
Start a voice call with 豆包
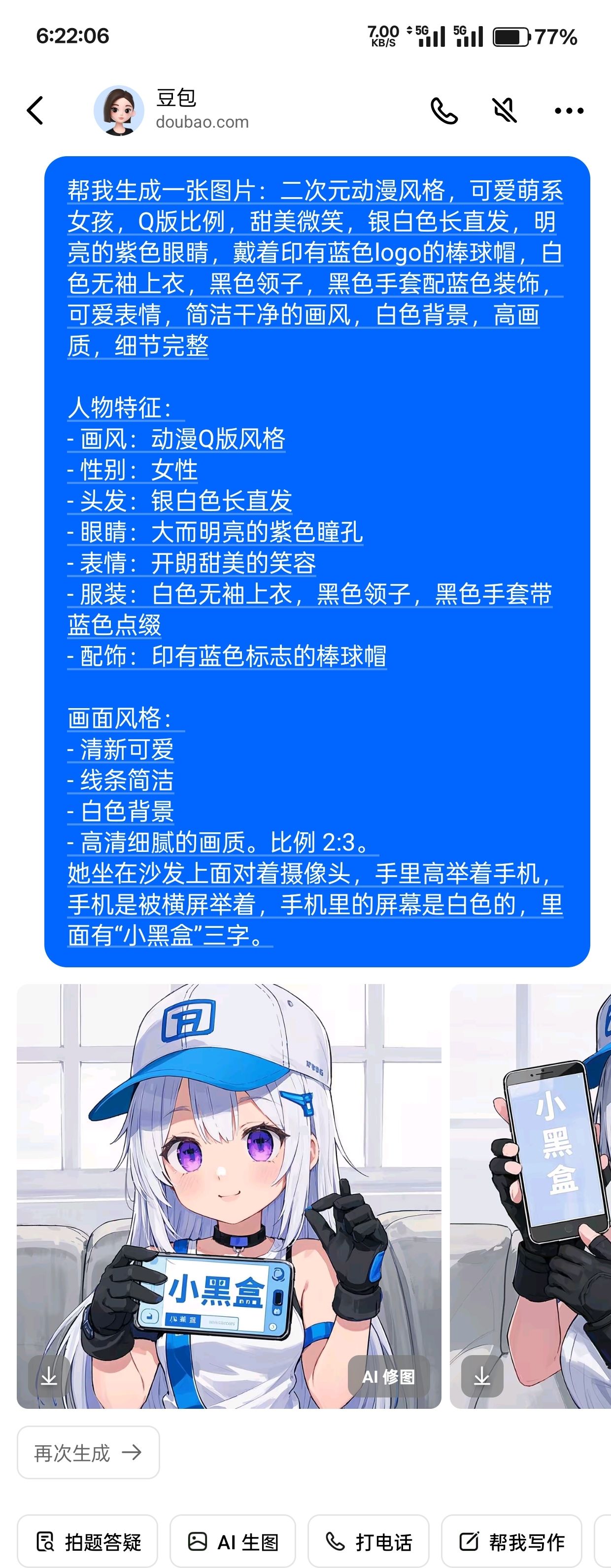[x=443, y=111]
